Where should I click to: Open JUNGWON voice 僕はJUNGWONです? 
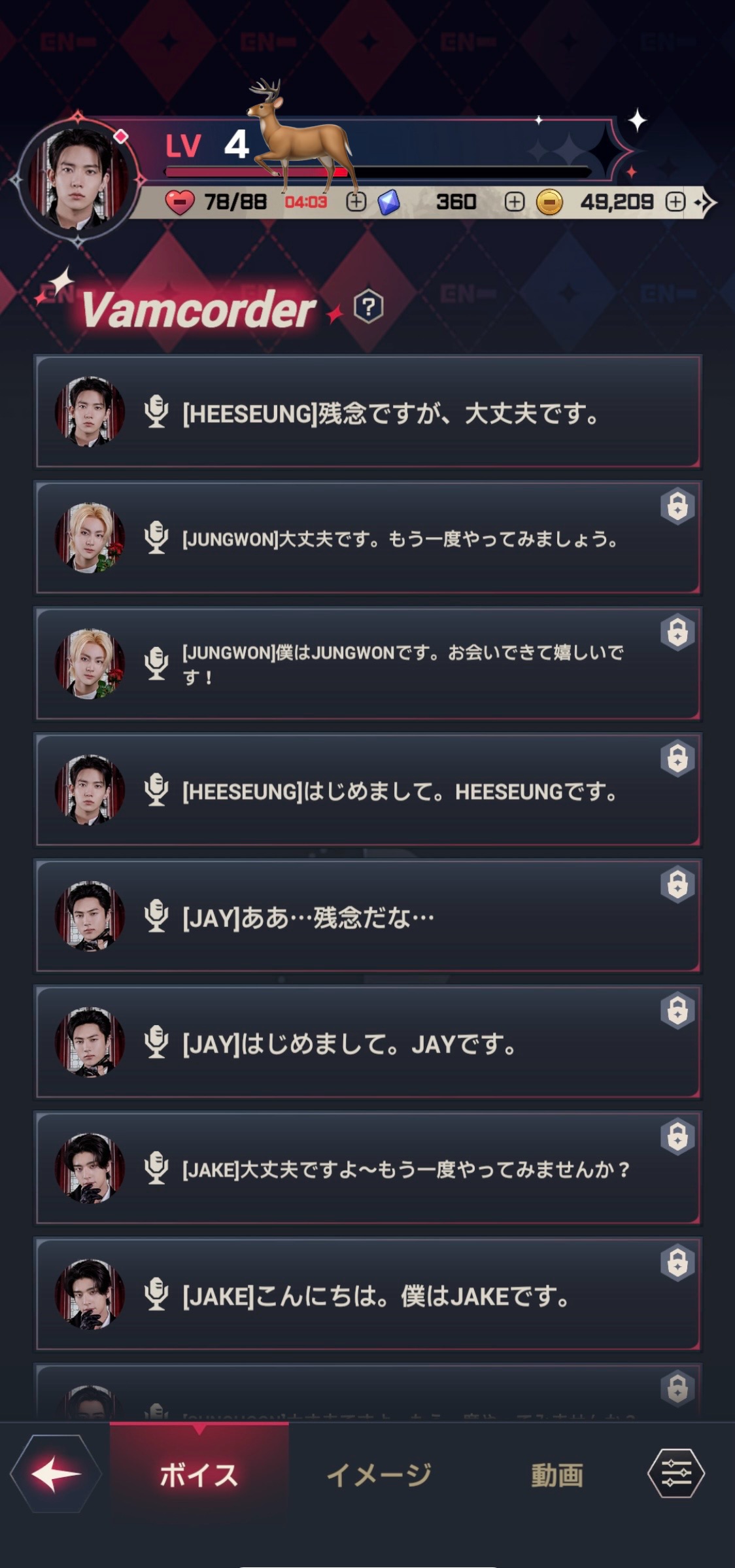pos(367,664)
